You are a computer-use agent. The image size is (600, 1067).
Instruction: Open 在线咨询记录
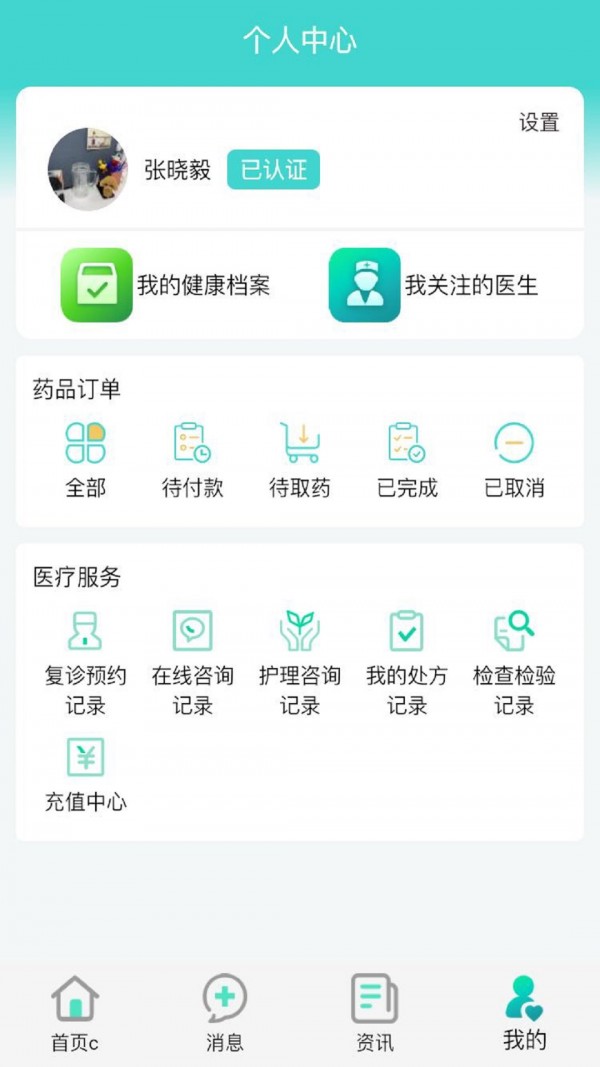point(192,661)
